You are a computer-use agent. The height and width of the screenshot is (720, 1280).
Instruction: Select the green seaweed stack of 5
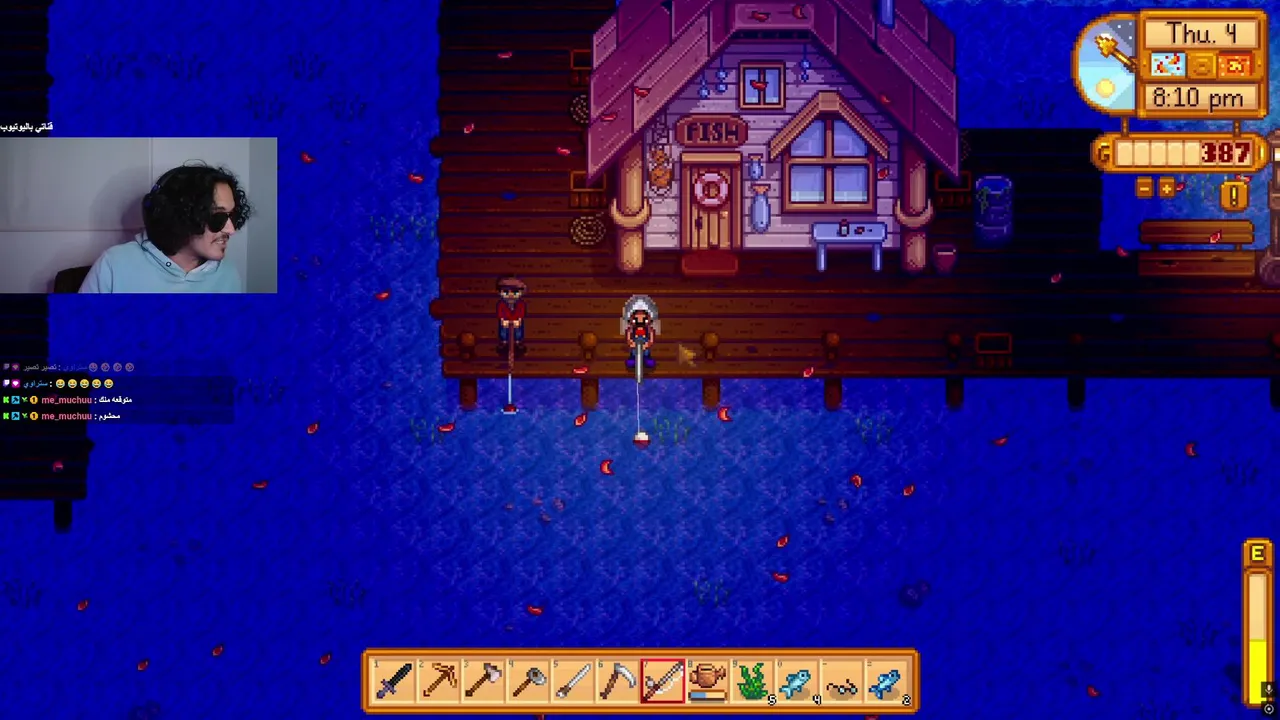point(753,681)
